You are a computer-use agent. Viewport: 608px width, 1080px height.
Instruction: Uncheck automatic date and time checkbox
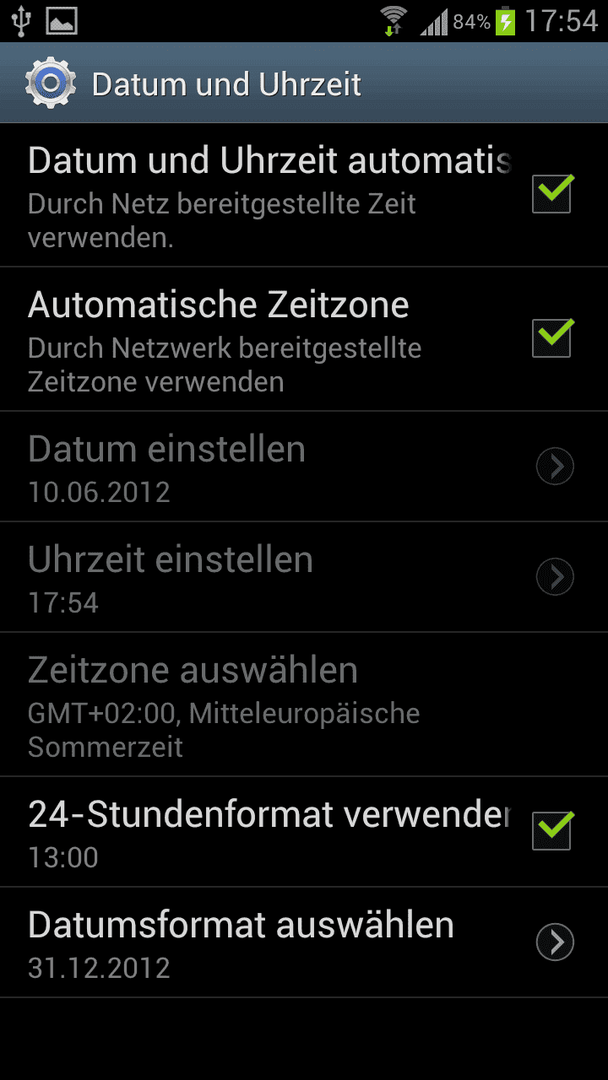click(x=552, y=194)
